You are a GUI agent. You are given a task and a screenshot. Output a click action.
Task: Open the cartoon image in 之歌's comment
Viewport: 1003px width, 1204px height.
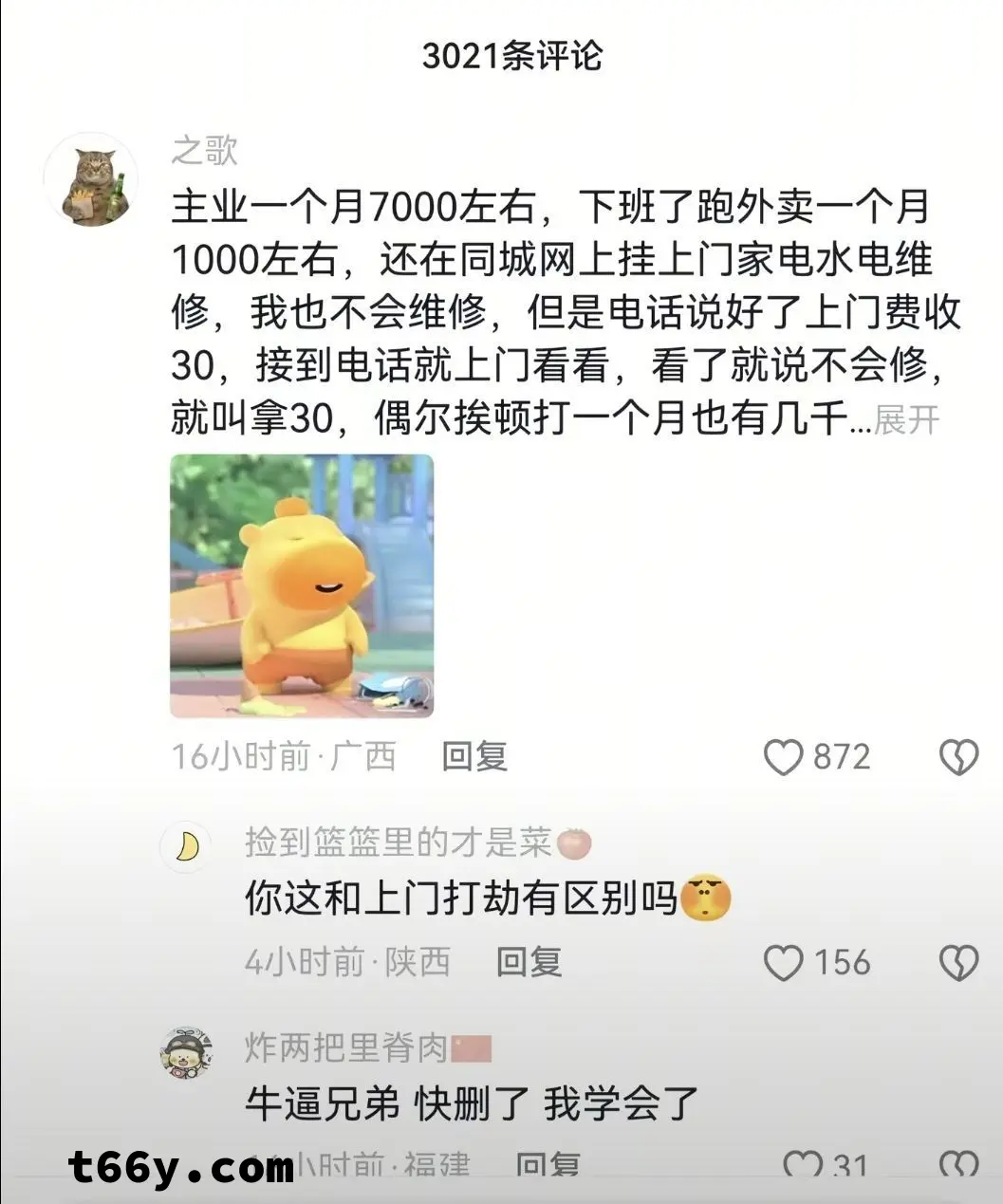tap(302, 585)
